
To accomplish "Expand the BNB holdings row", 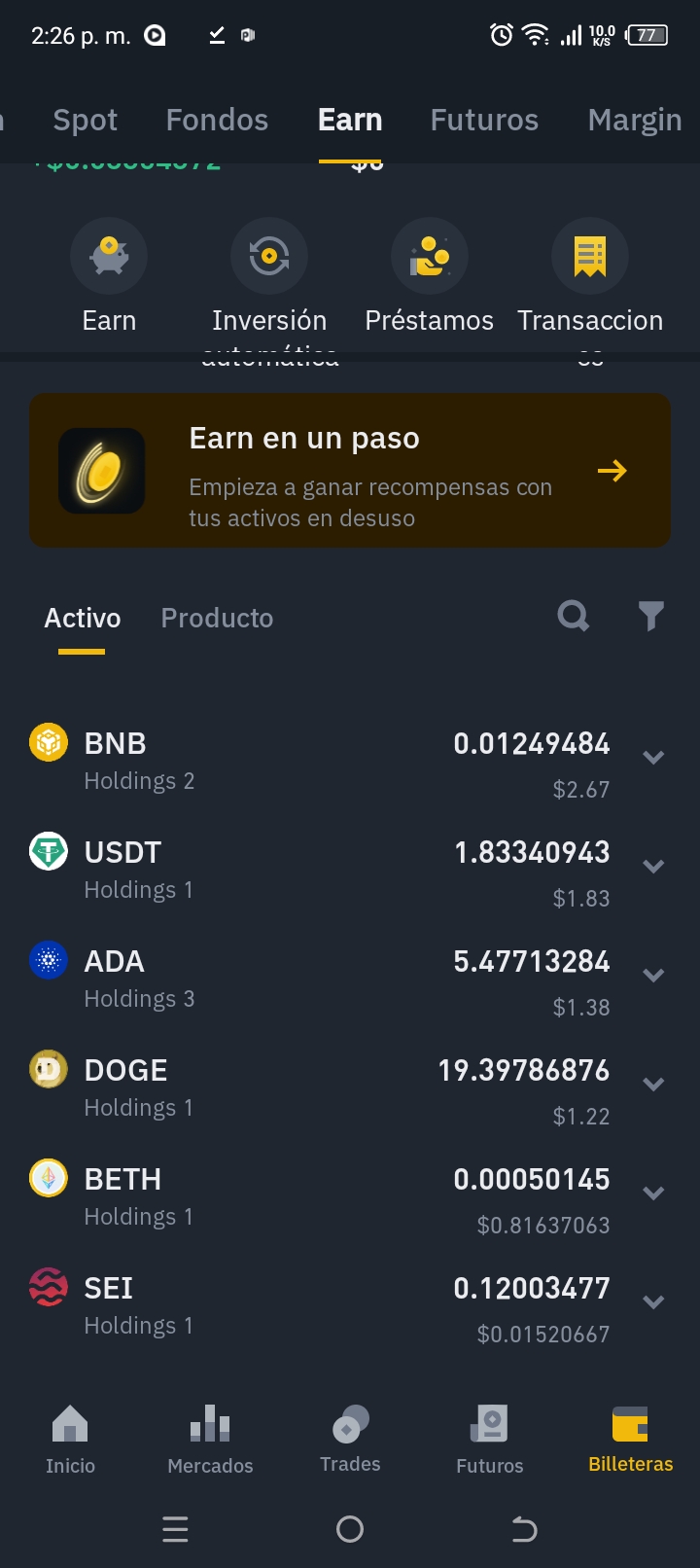I will [x=653, y=758].
